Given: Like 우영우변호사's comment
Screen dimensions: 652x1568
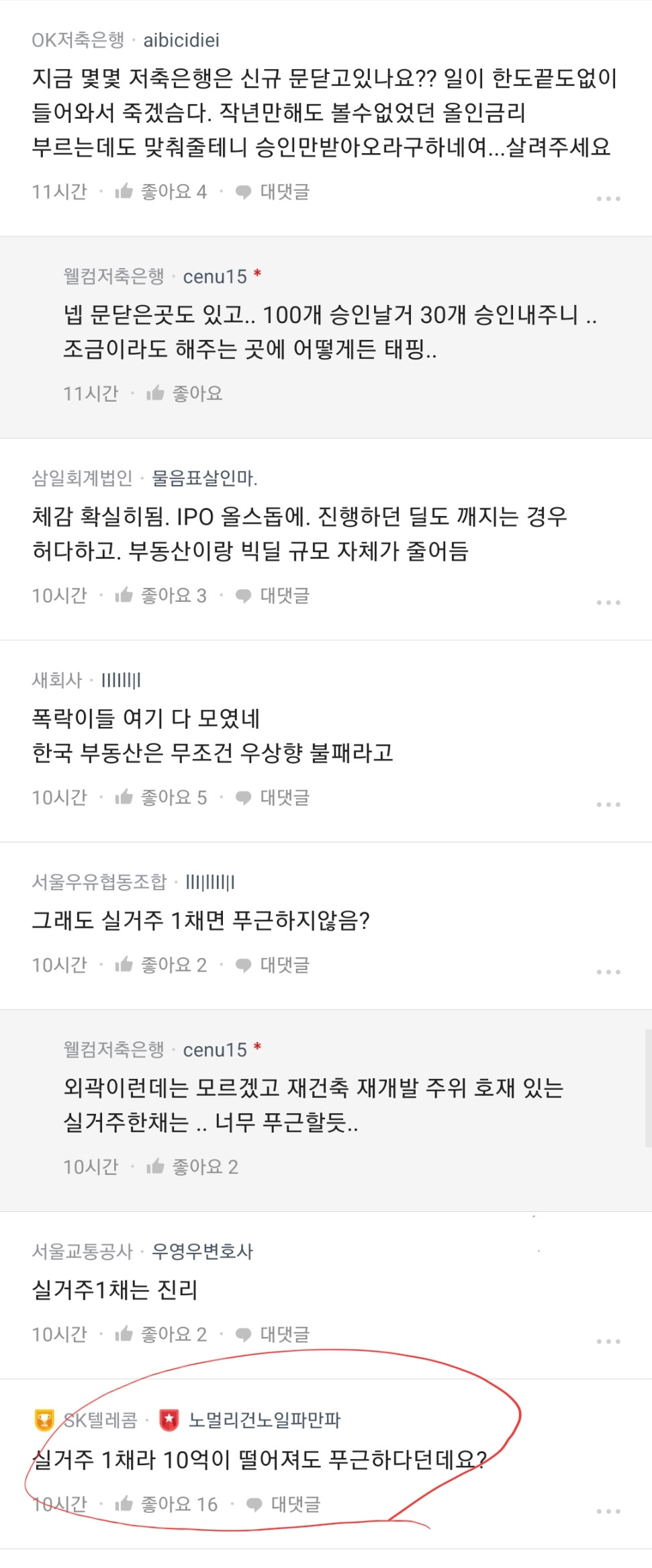Looking at the screenshot, I should [x=160, y=1334].
